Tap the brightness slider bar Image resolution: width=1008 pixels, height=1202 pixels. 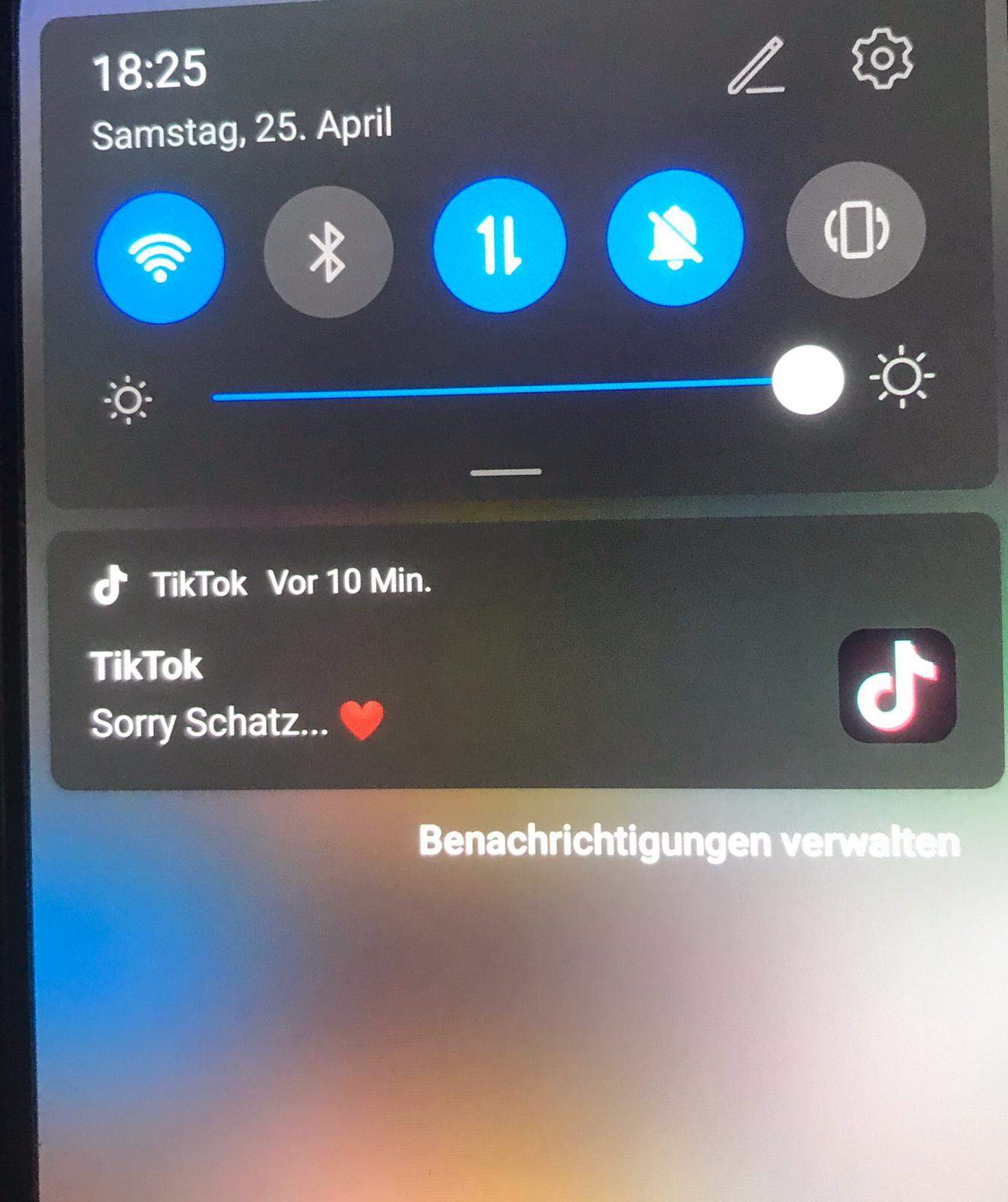coord(488,391)
